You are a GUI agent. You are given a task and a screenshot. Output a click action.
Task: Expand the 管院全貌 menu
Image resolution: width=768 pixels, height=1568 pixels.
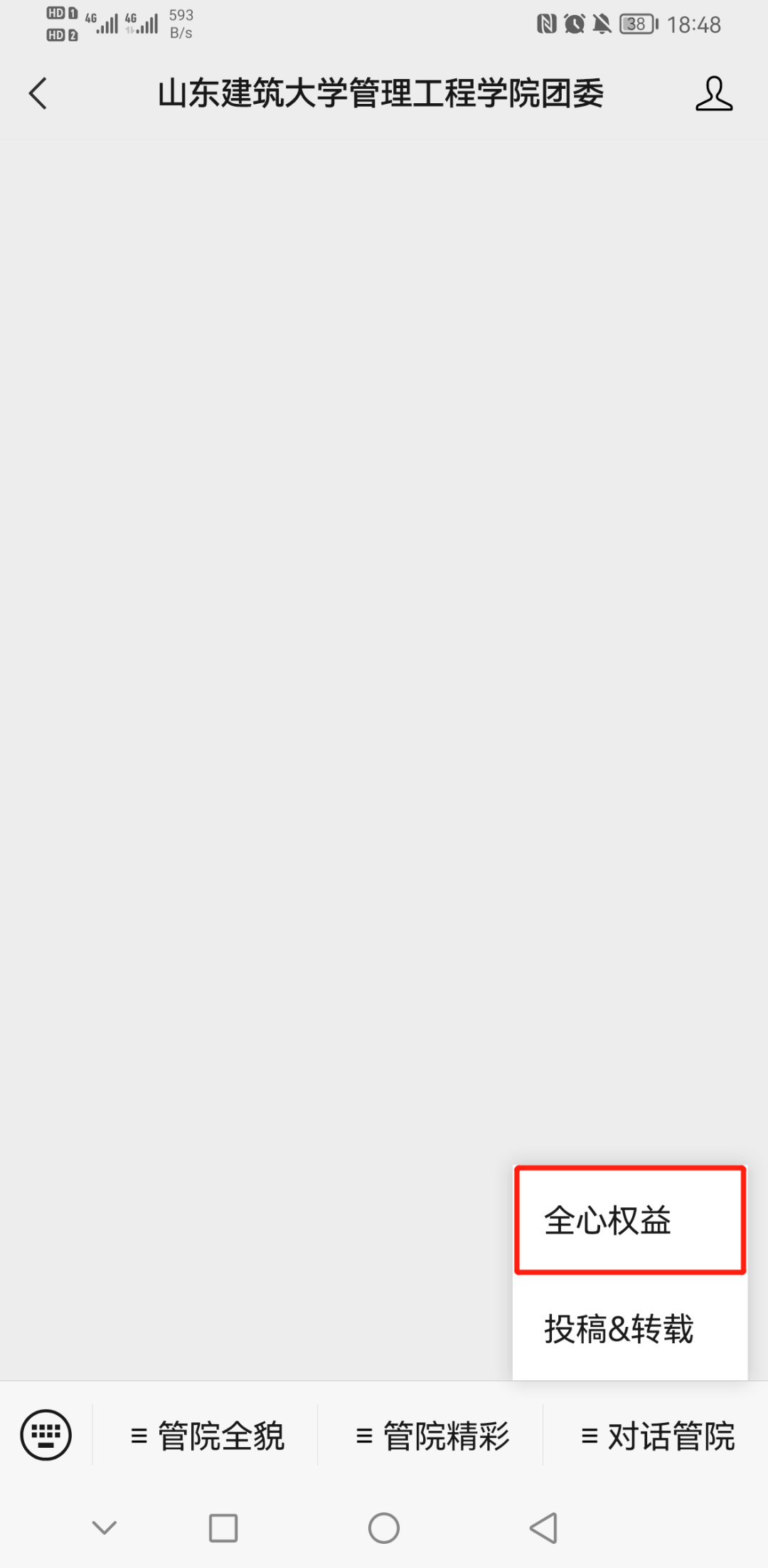tap(207, 1436)
